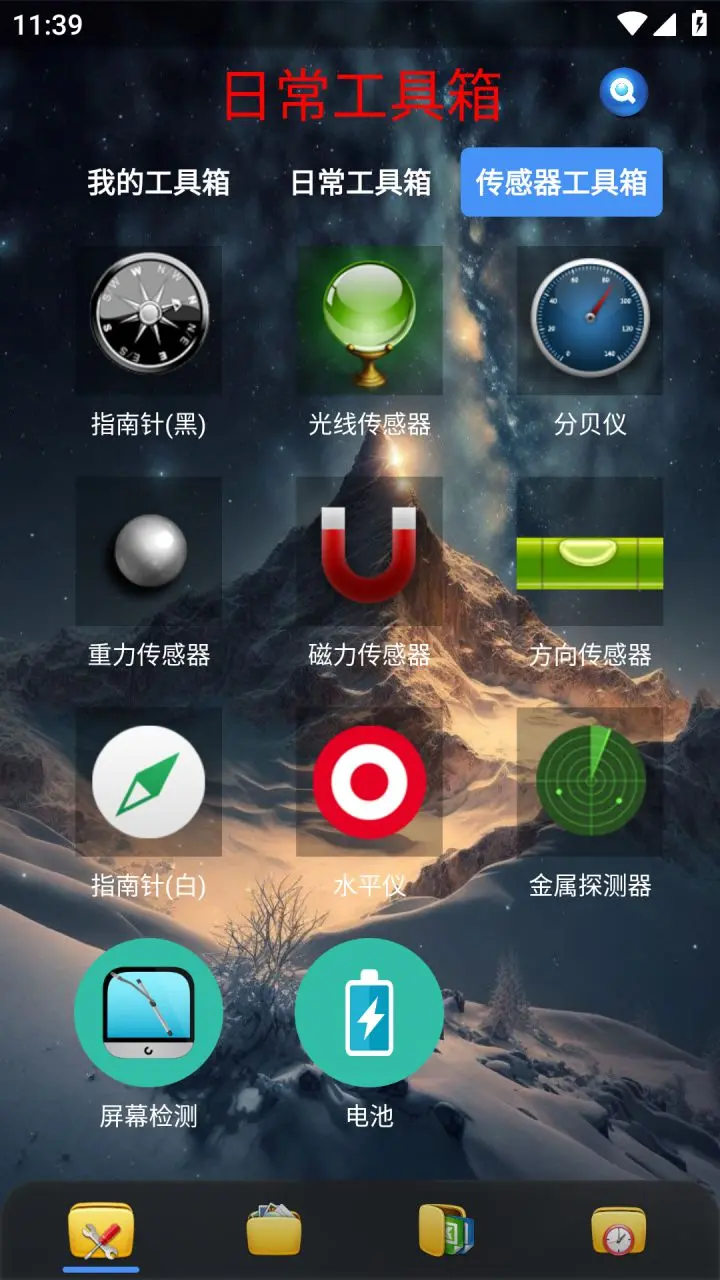Screen dimensions: 720x1280
Task: Open the 电池 battery tool
Action: [369, 1013]
